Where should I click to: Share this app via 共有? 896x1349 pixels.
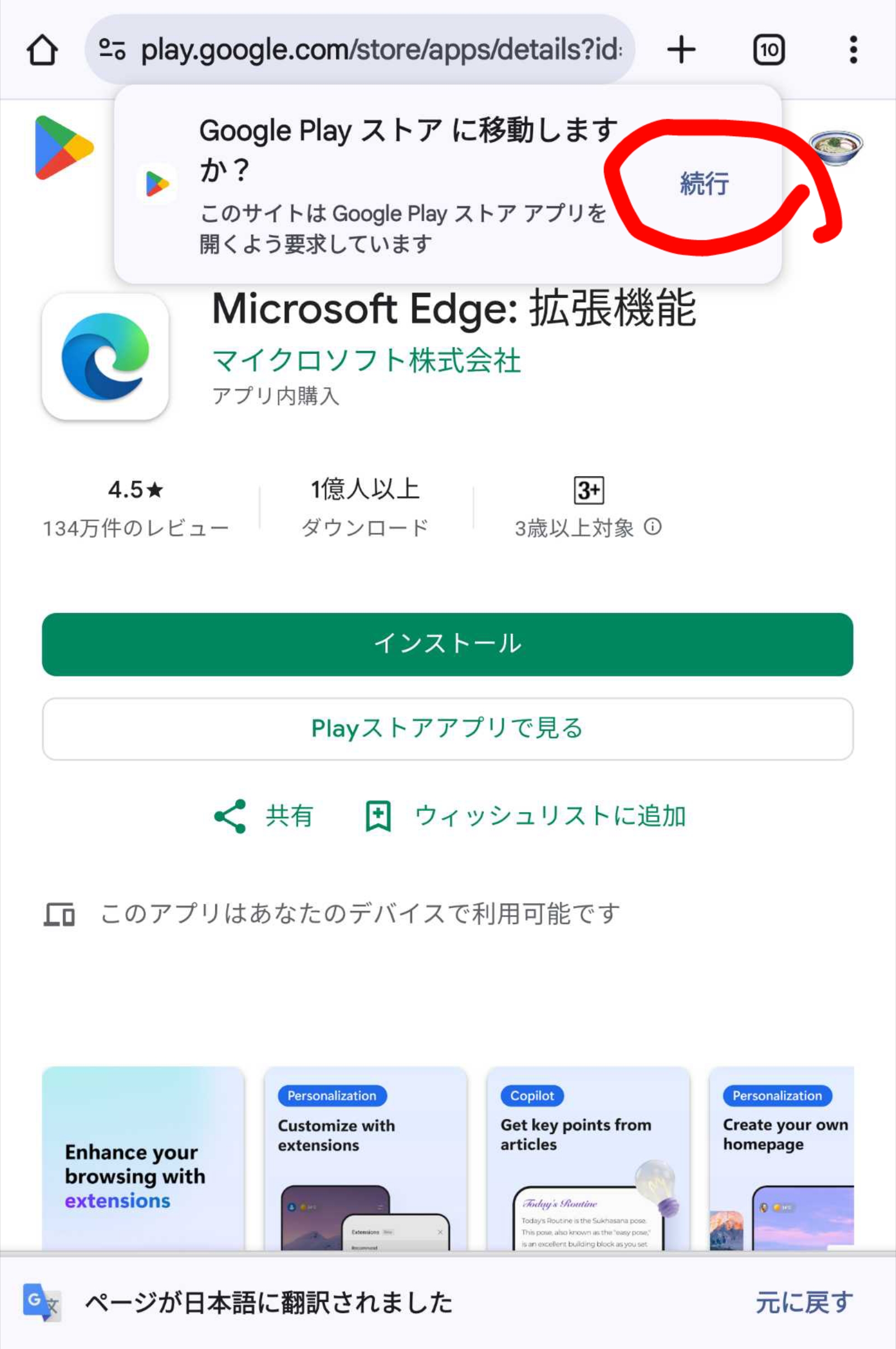(264, 815)
